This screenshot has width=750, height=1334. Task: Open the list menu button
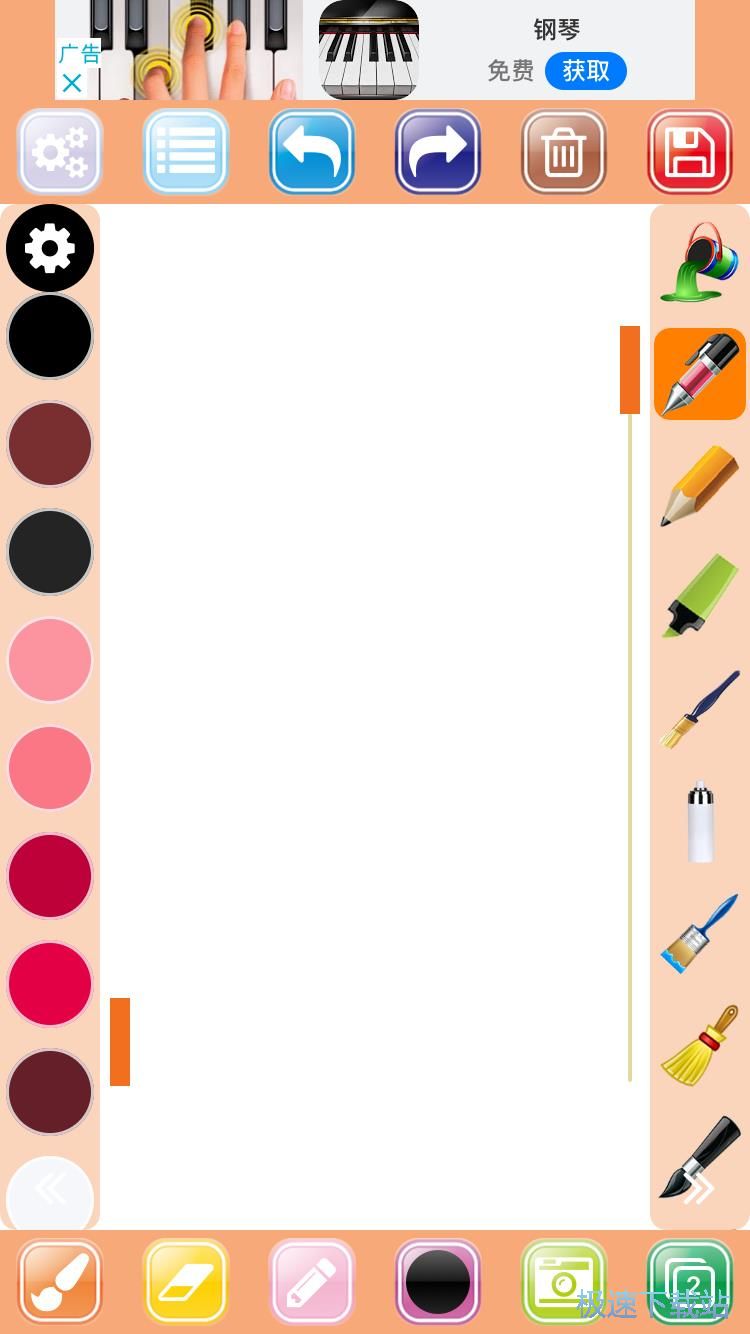(186, 152)
